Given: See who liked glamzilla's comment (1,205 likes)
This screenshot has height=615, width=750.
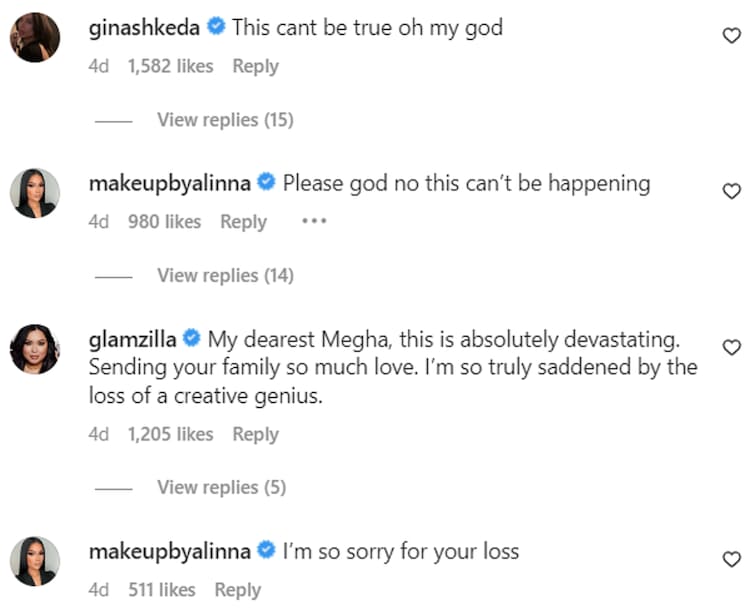Looking at the screenshot, I should point(171,434).
